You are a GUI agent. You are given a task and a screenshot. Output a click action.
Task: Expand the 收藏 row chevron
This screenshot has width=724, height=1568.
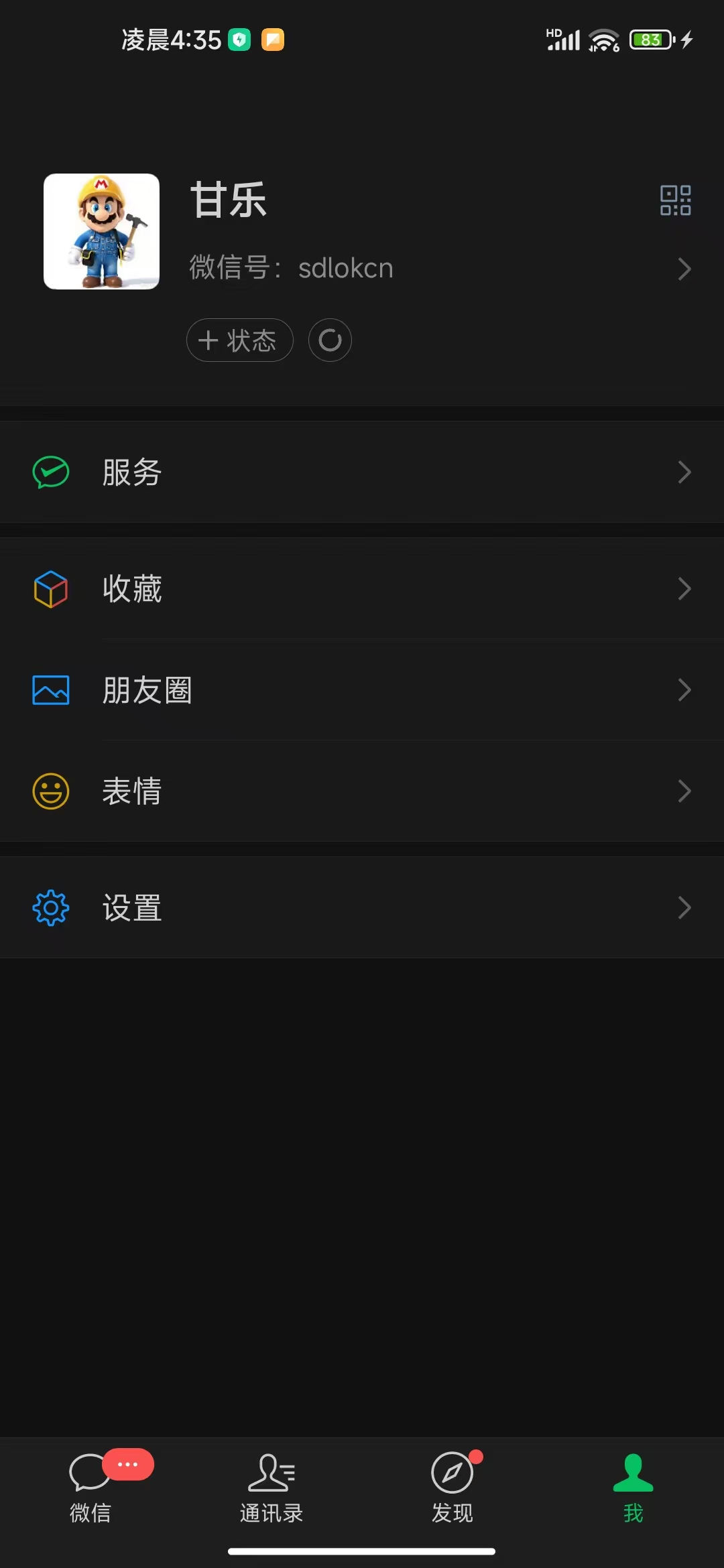pyautogui.click(x=684, y=588)
